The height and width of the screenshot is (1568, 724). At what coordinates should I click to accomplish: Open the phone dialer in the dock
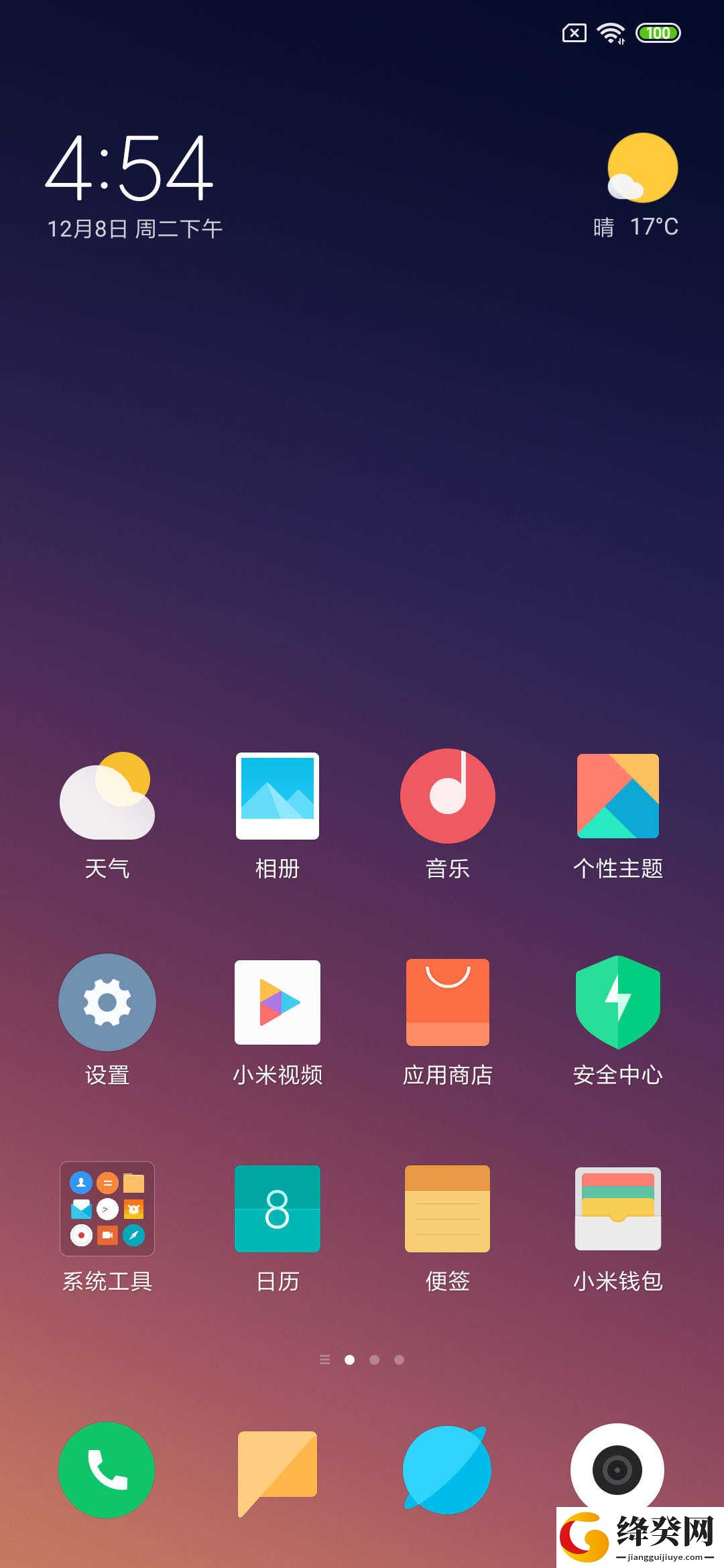[107, 1470]
